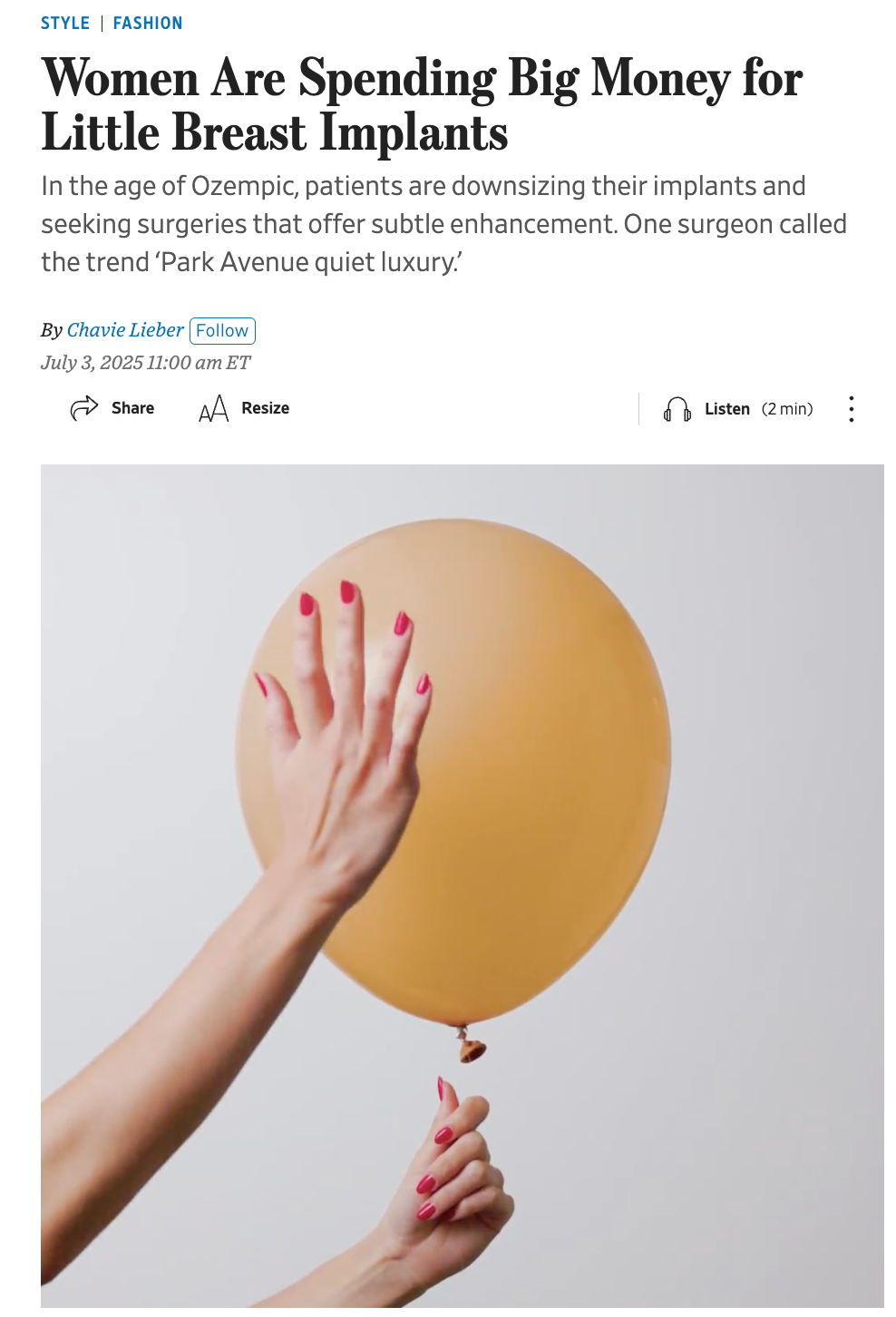Open the STYLE section link

[x=64, y=24]
